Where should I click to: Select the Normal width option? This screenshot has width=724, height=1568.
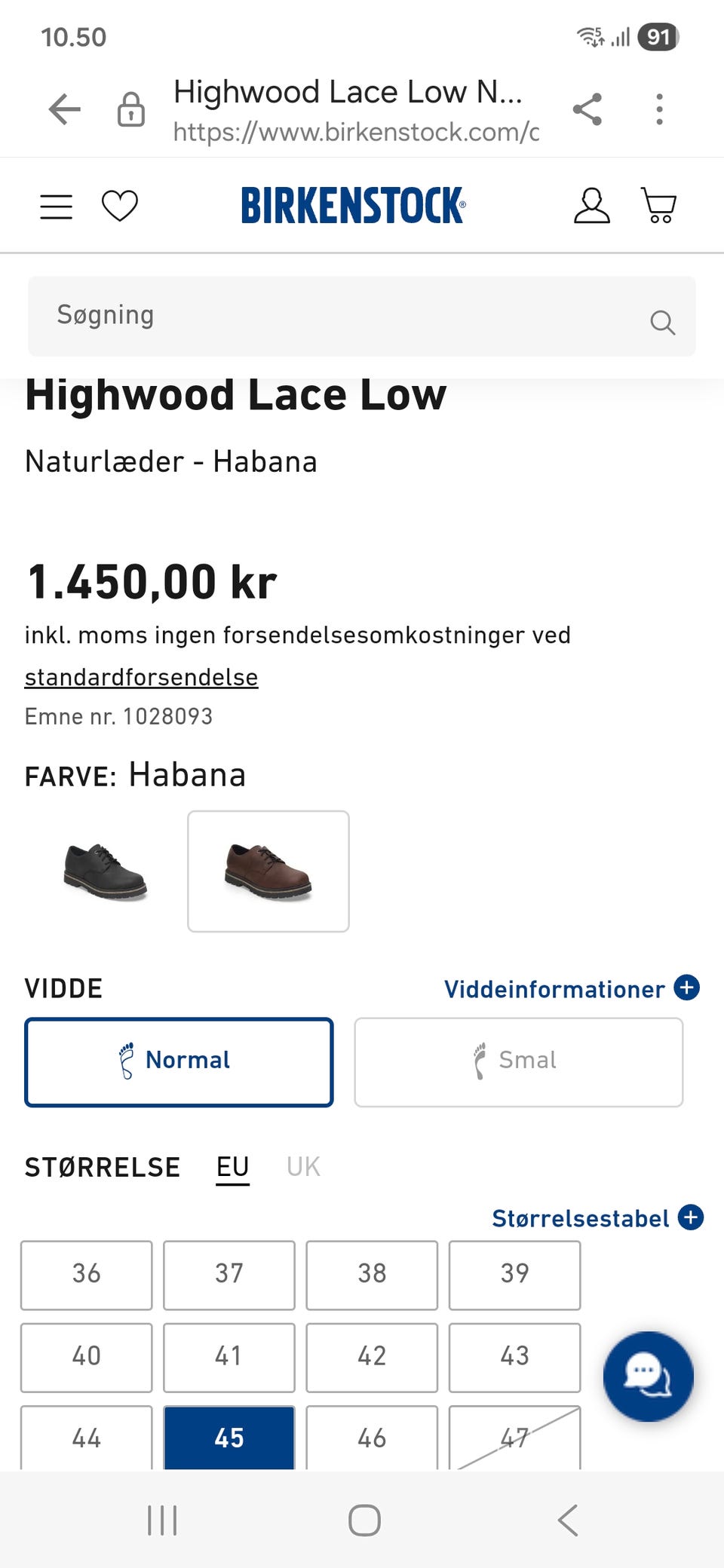click(179, 1061)
